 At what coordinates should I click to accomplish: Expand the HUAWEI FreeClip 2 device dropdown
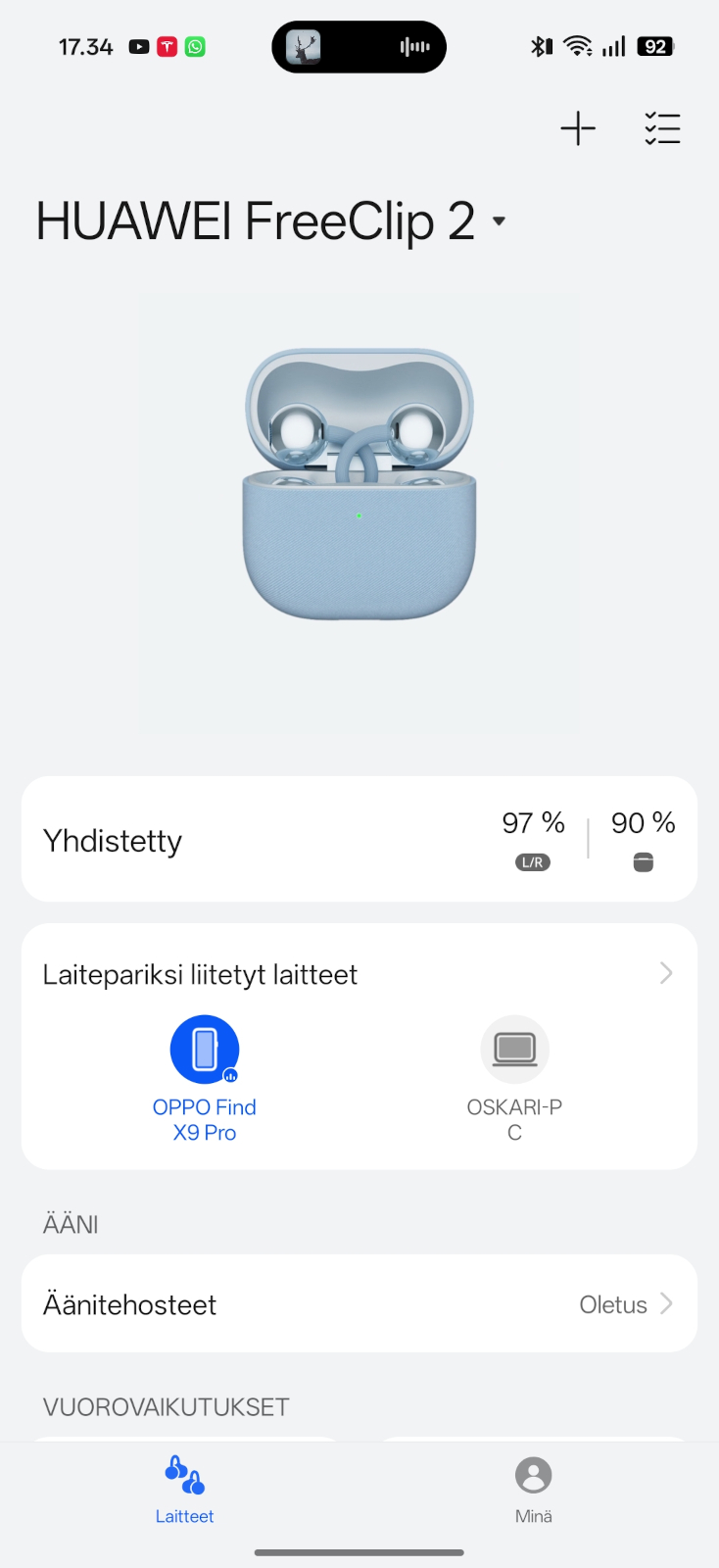(499, 221)
